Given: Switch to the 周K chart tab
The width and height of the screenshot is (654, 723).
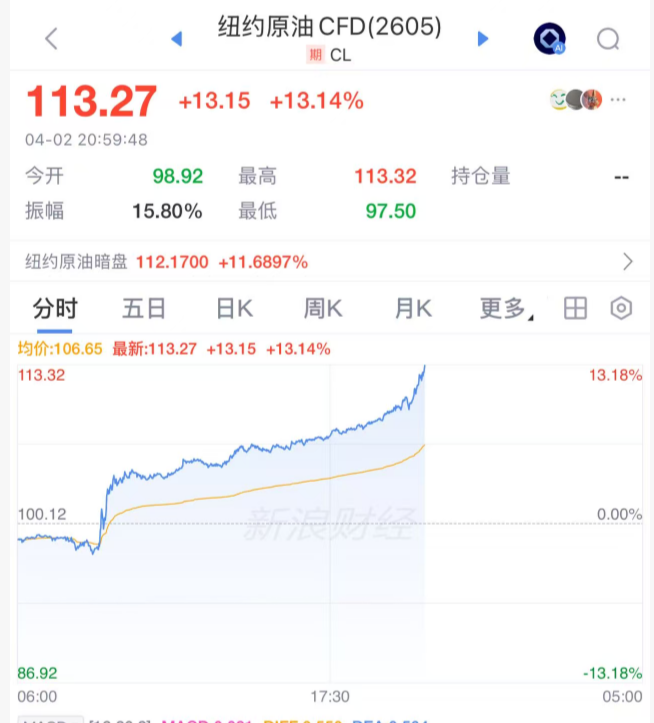Looking at the screenshot, I should click(323, 309).
